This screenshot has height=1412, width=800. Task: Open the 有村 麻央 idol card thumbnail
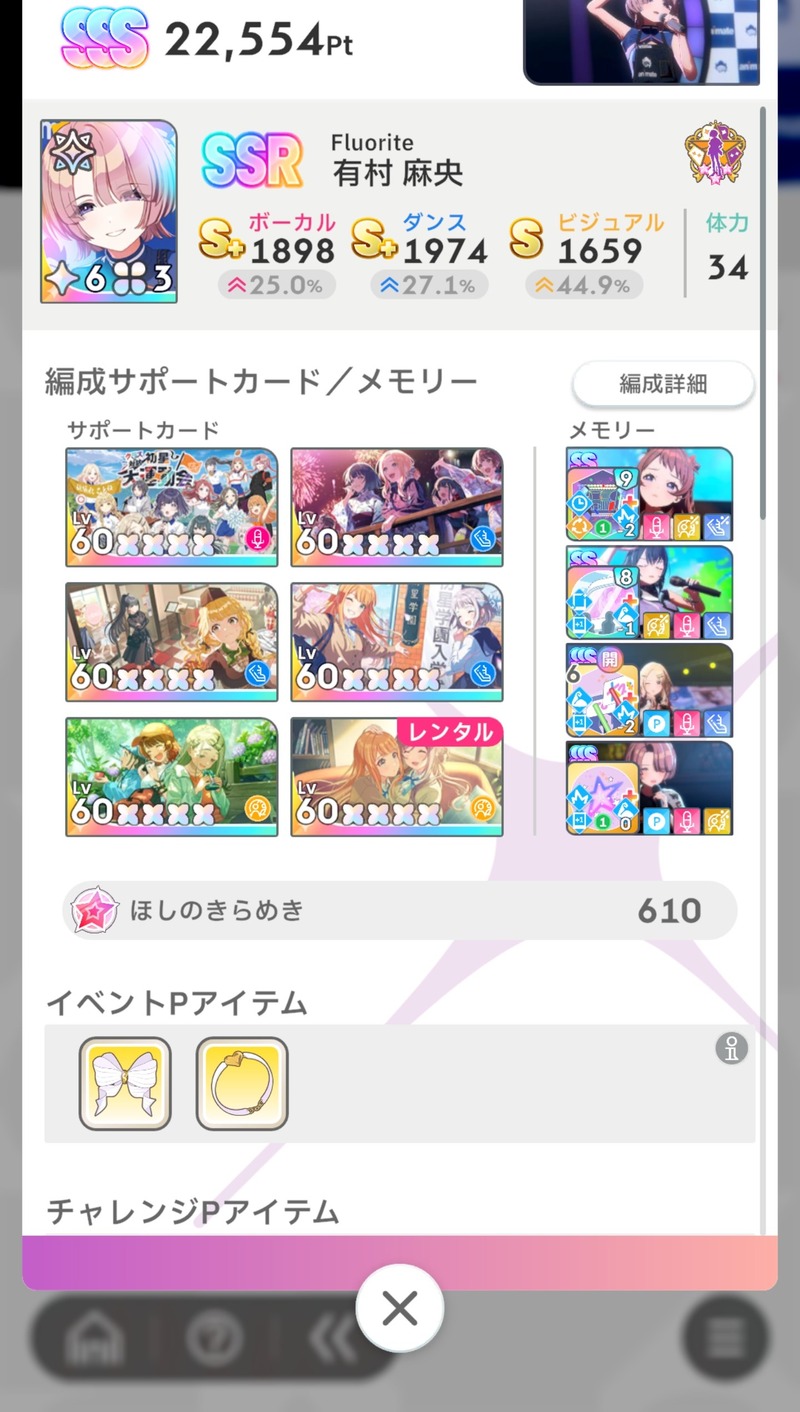pyautogui.click(x=109, y=212)
